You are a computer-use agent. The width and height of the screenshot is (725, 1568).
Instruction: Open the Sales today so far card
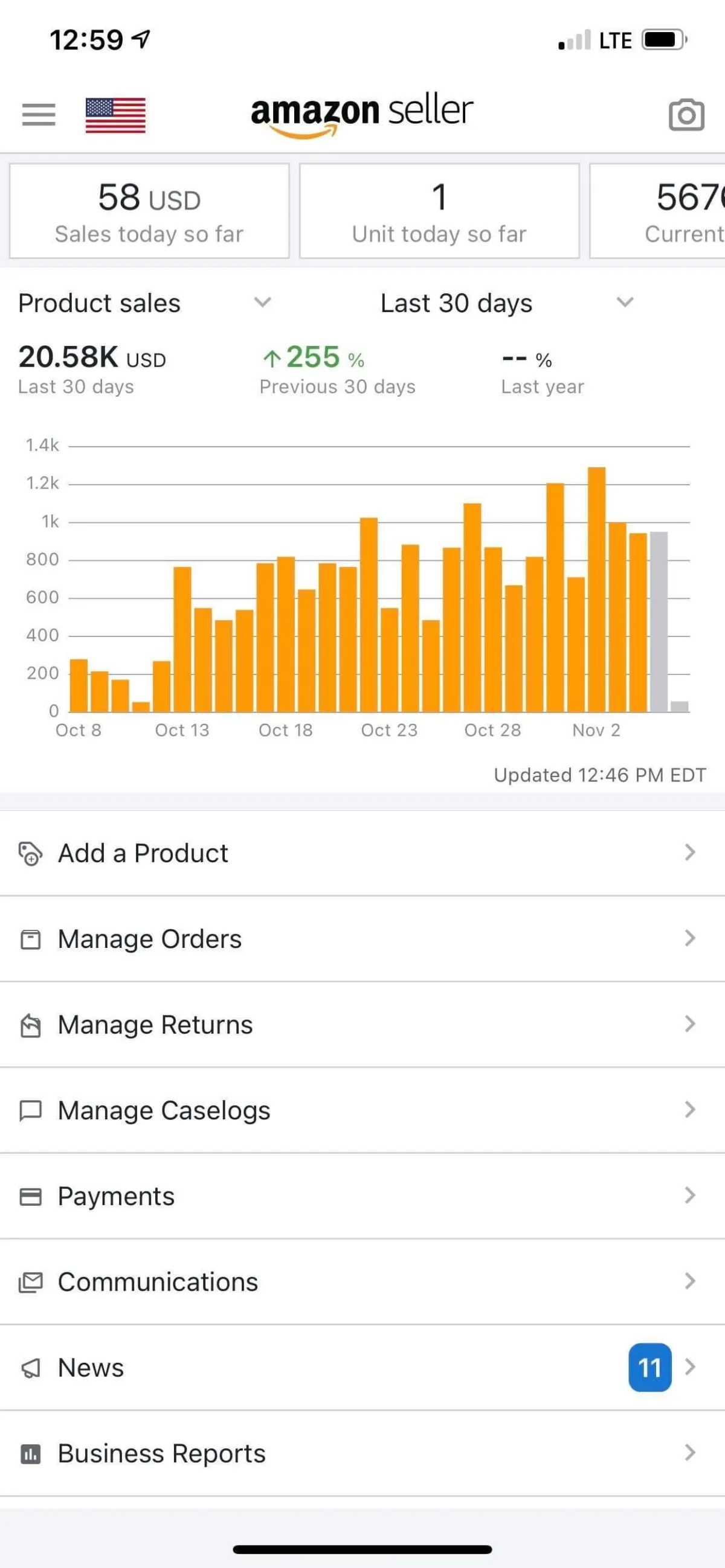coord(149,211)
